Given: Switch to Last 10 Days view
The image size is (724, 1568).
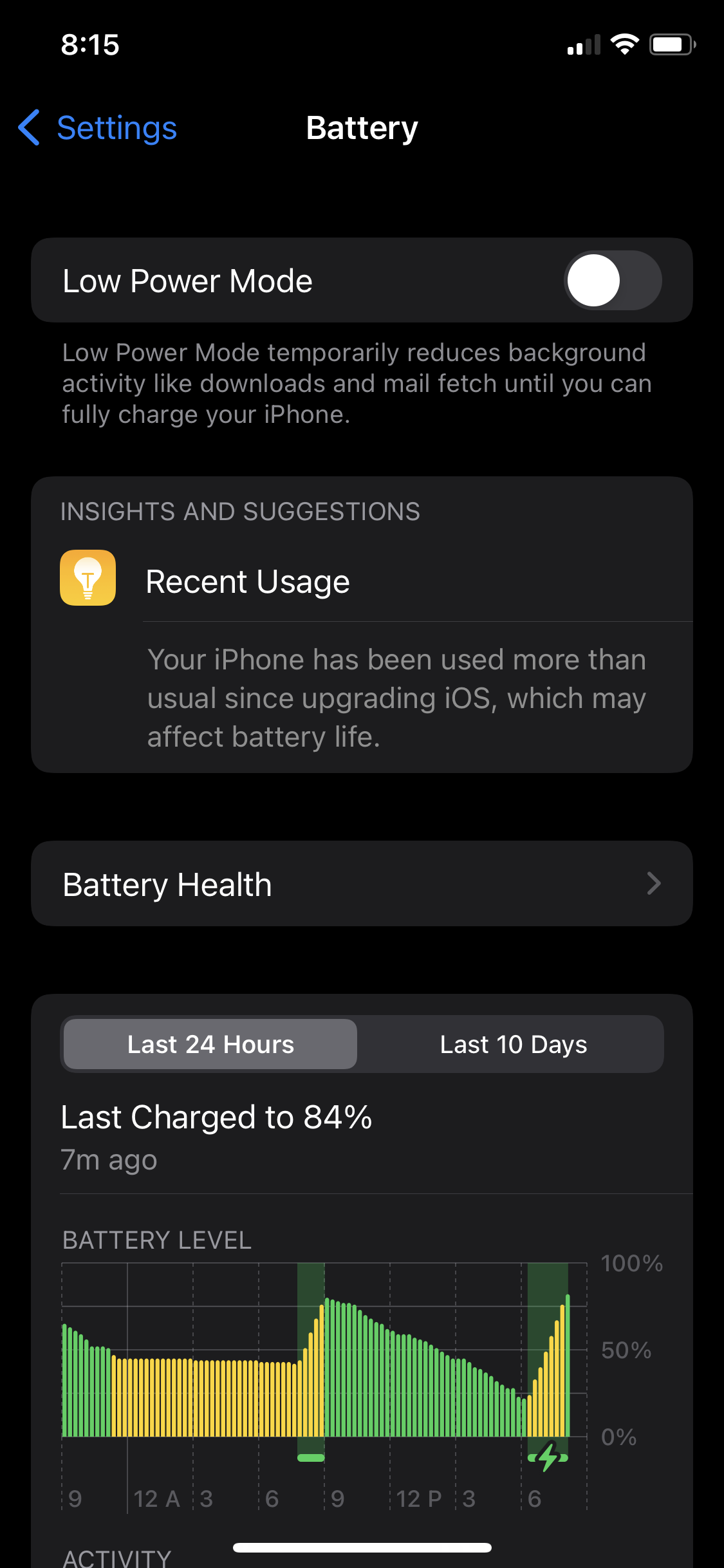Looking at the screenshot, I should (513, 1044).
